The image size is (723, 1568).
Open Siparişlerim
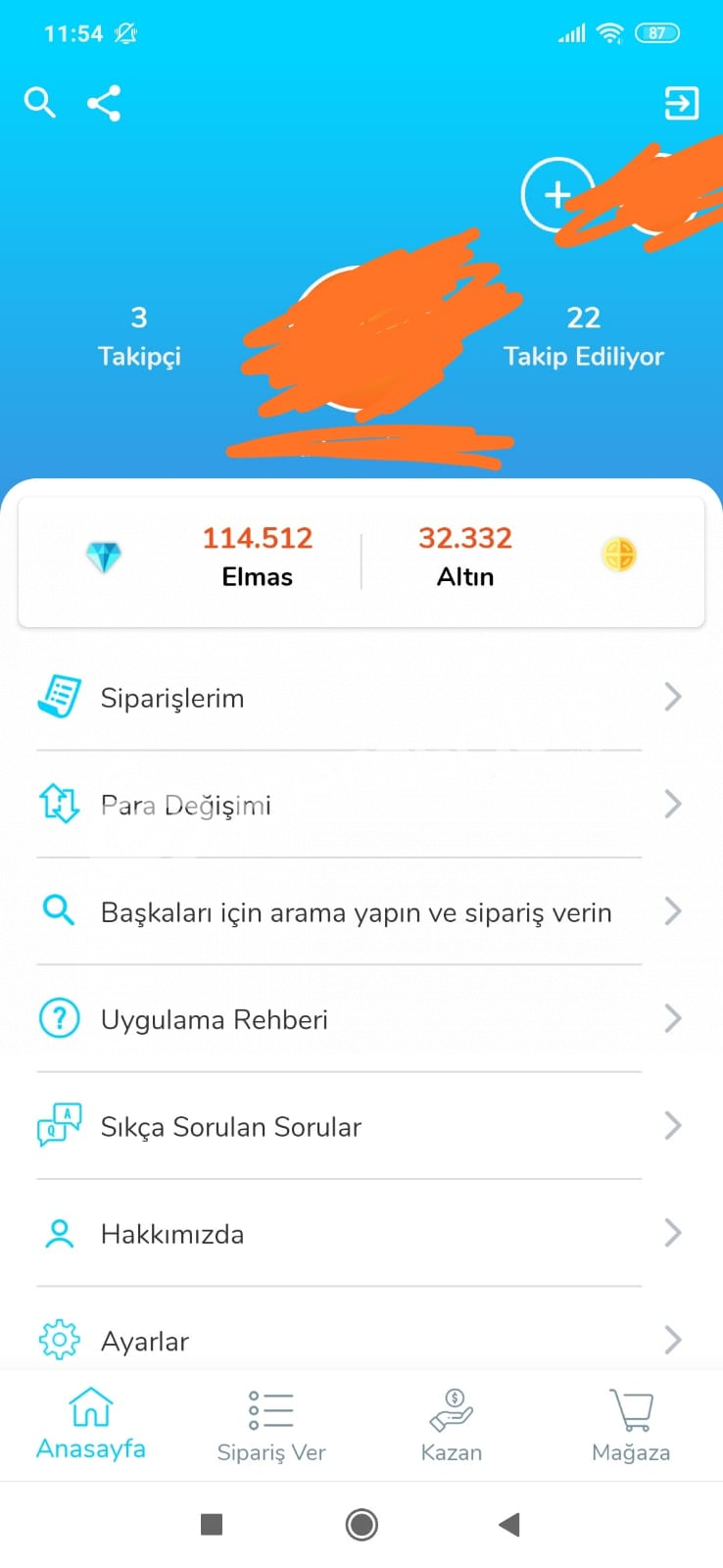(x=361, y=698)
